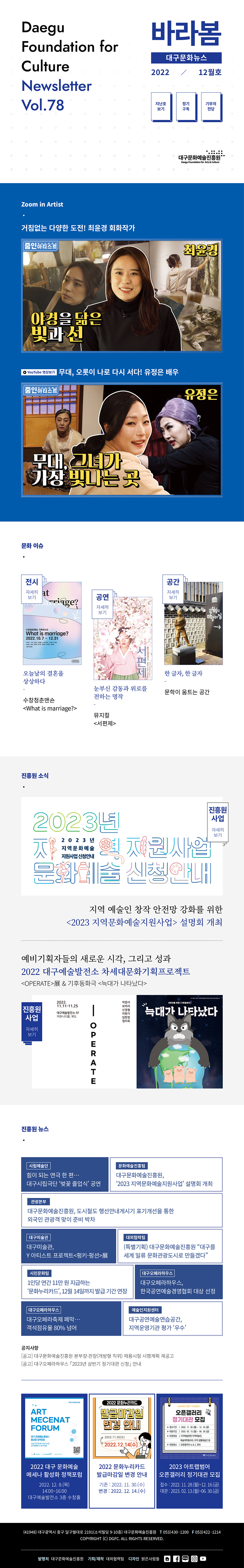Image resolution: width=244 pixels, height=1568 pixels.
Task: Open the 공간 한 글자, 한 글자 card
Action: pyautogui.click(x=193, y=621)
